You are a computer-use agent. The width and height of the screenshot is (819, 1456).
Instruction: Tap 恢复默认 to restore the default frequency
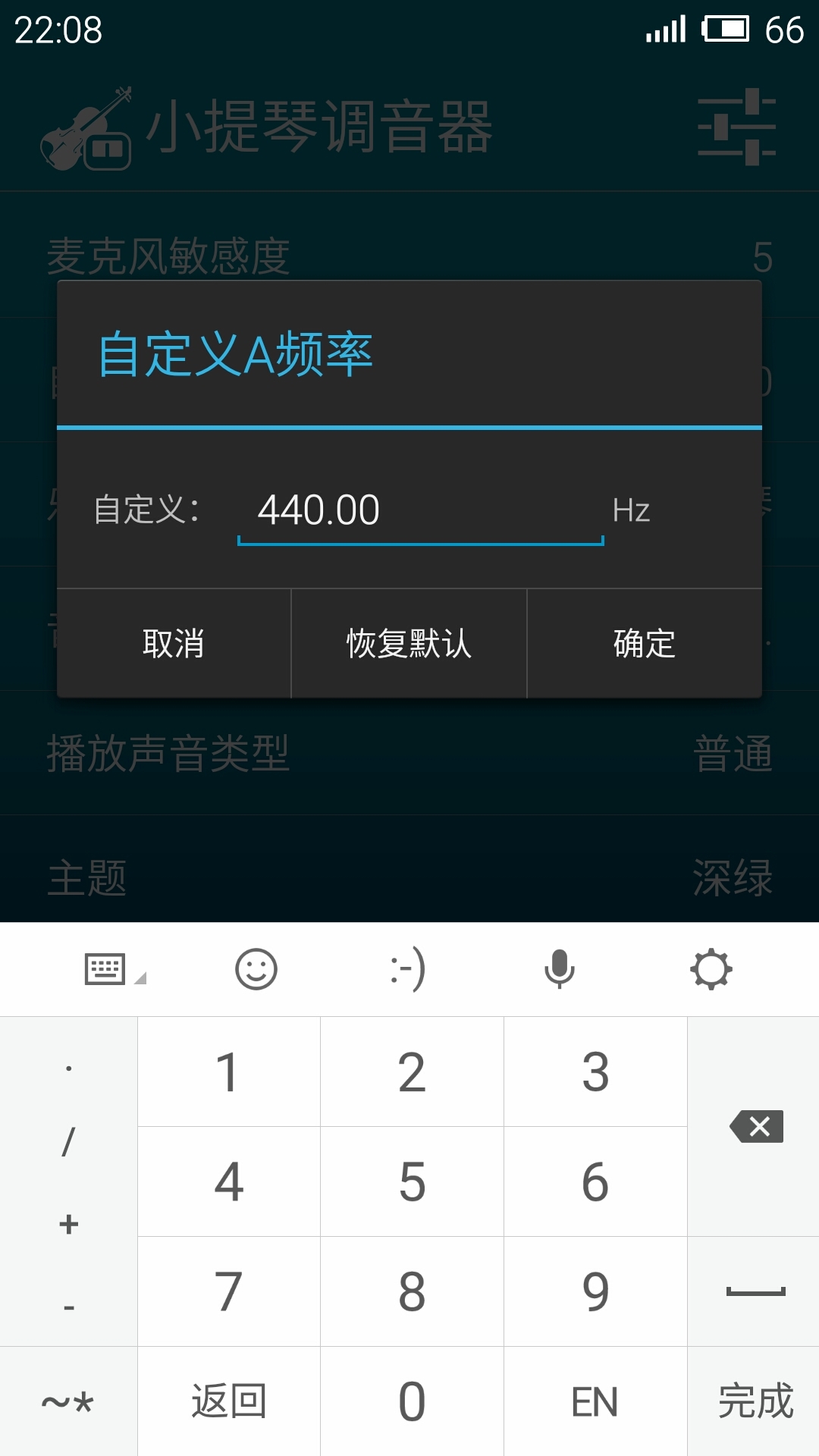(409, 644)
